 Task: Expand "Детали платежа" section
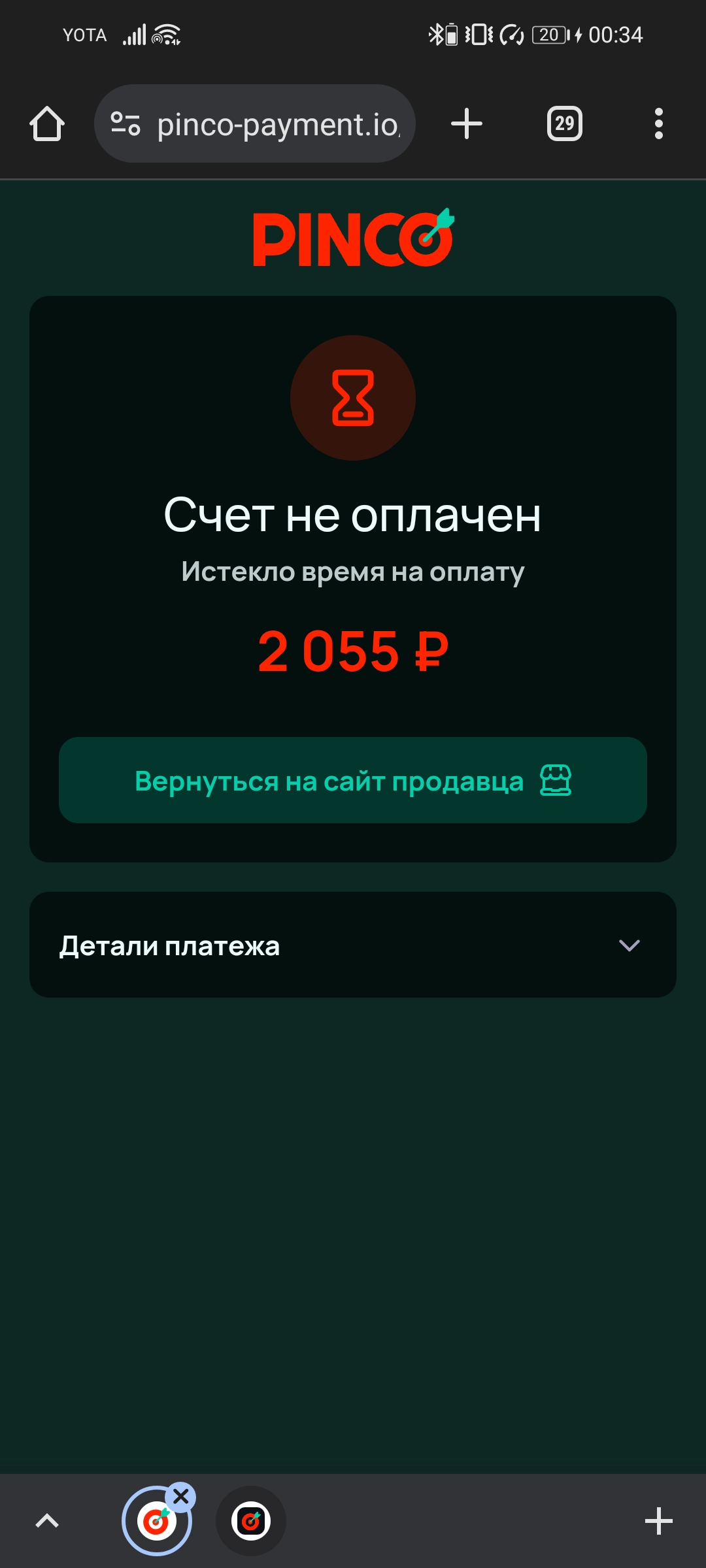[353, 945]
